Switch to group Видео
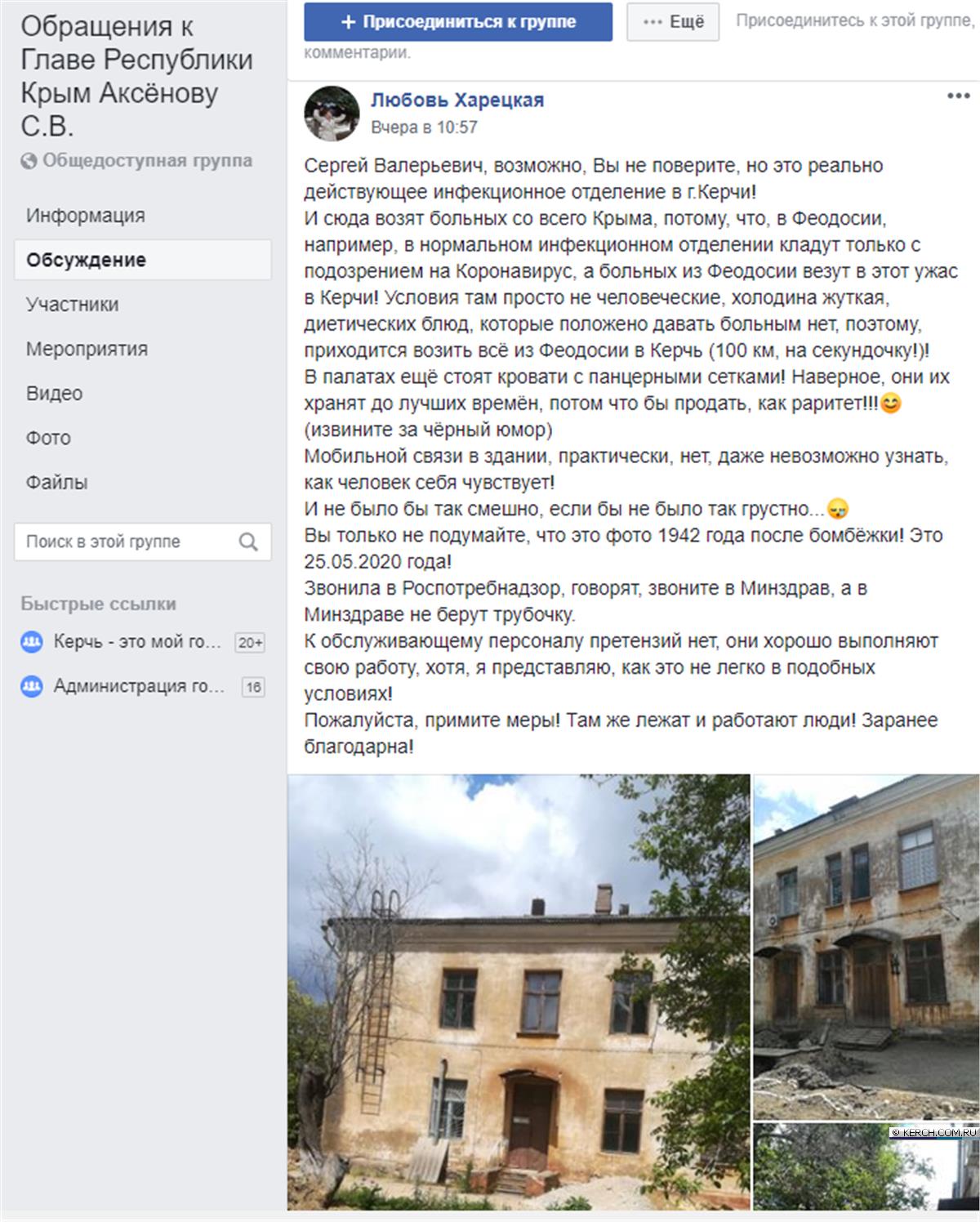Screen dimensions: 980x1222 coord(54,394)
